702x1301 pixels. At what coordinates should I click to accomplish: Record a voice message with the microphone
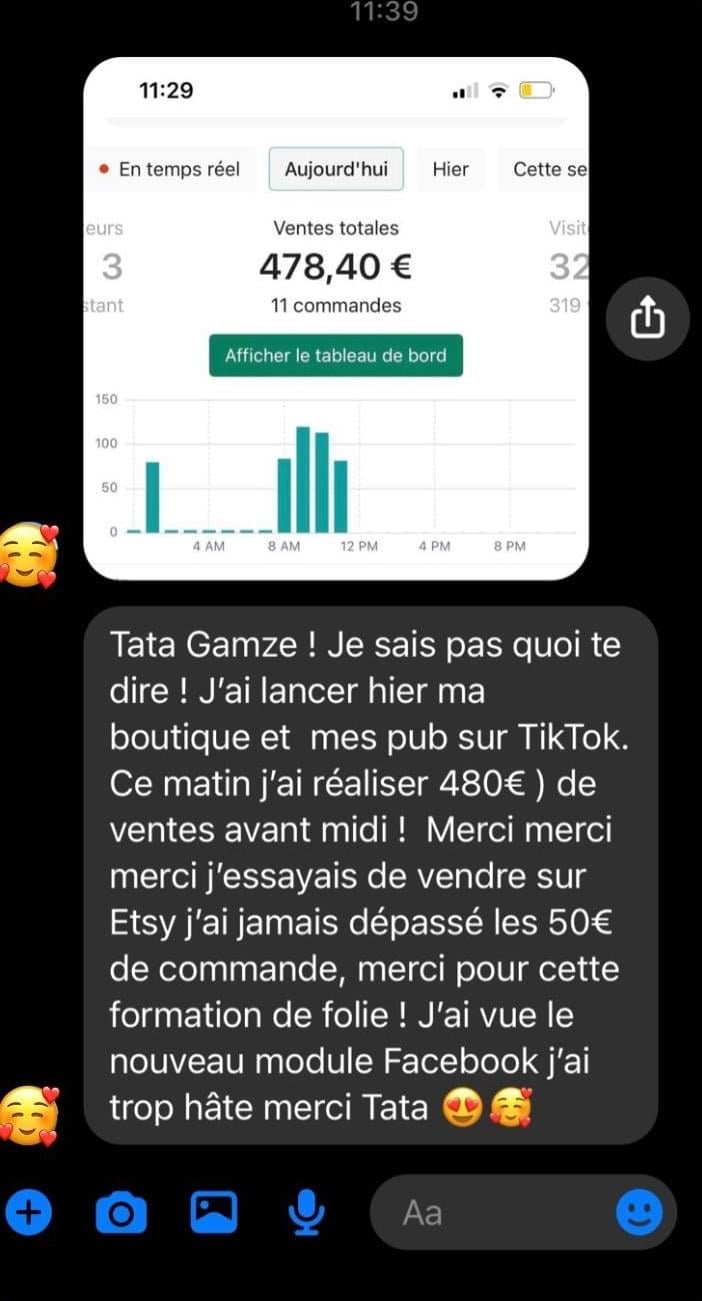[306, 1213]
